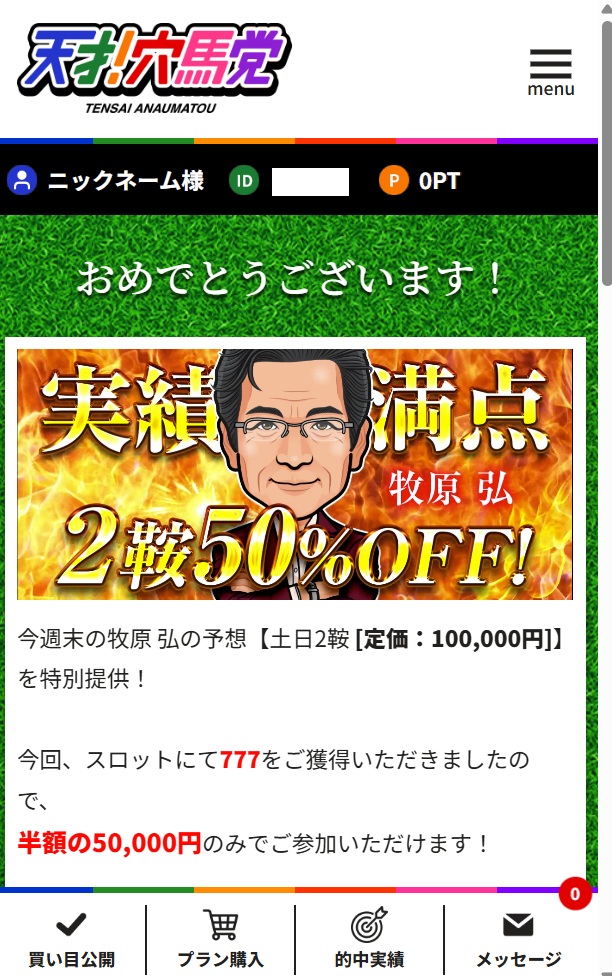Open the 2鞍50%OFF campaign banner
The height and width of the screenshot is (976, 612).
pyautogui.click(x=295, y=474)
